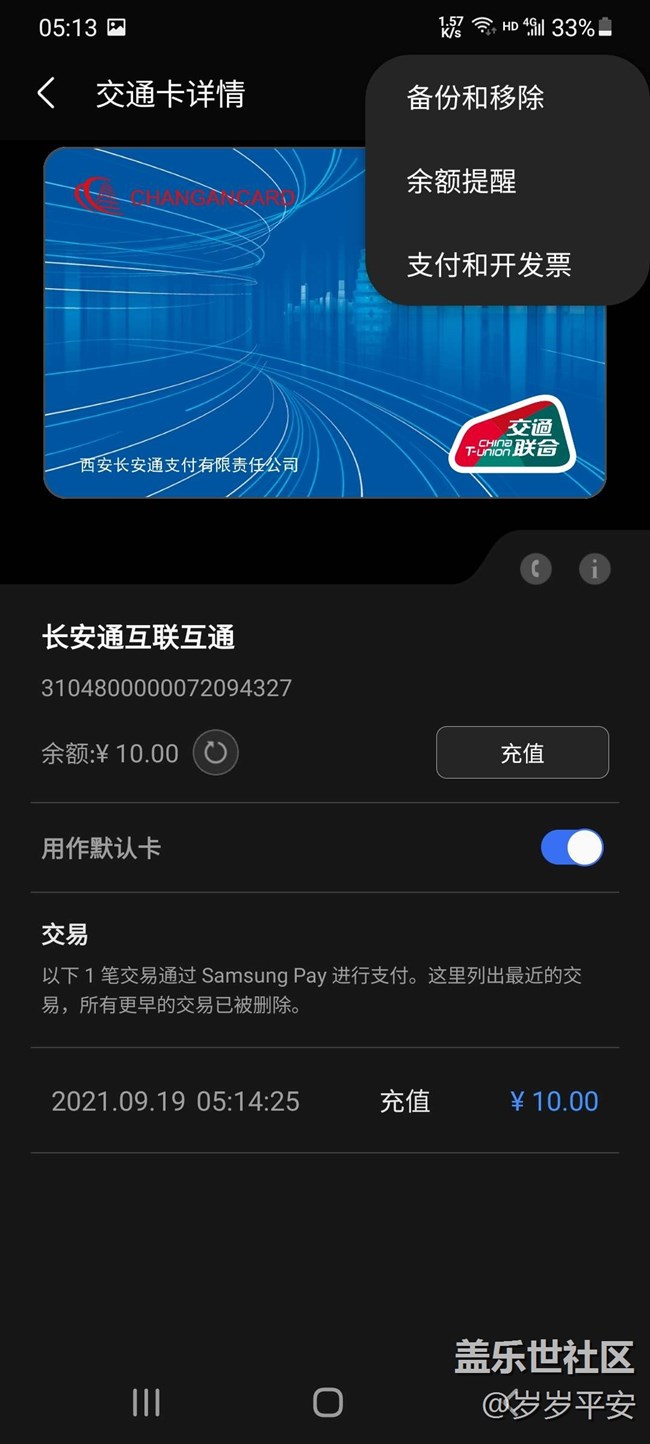
Task: Open card info icon
Action: 595,569
